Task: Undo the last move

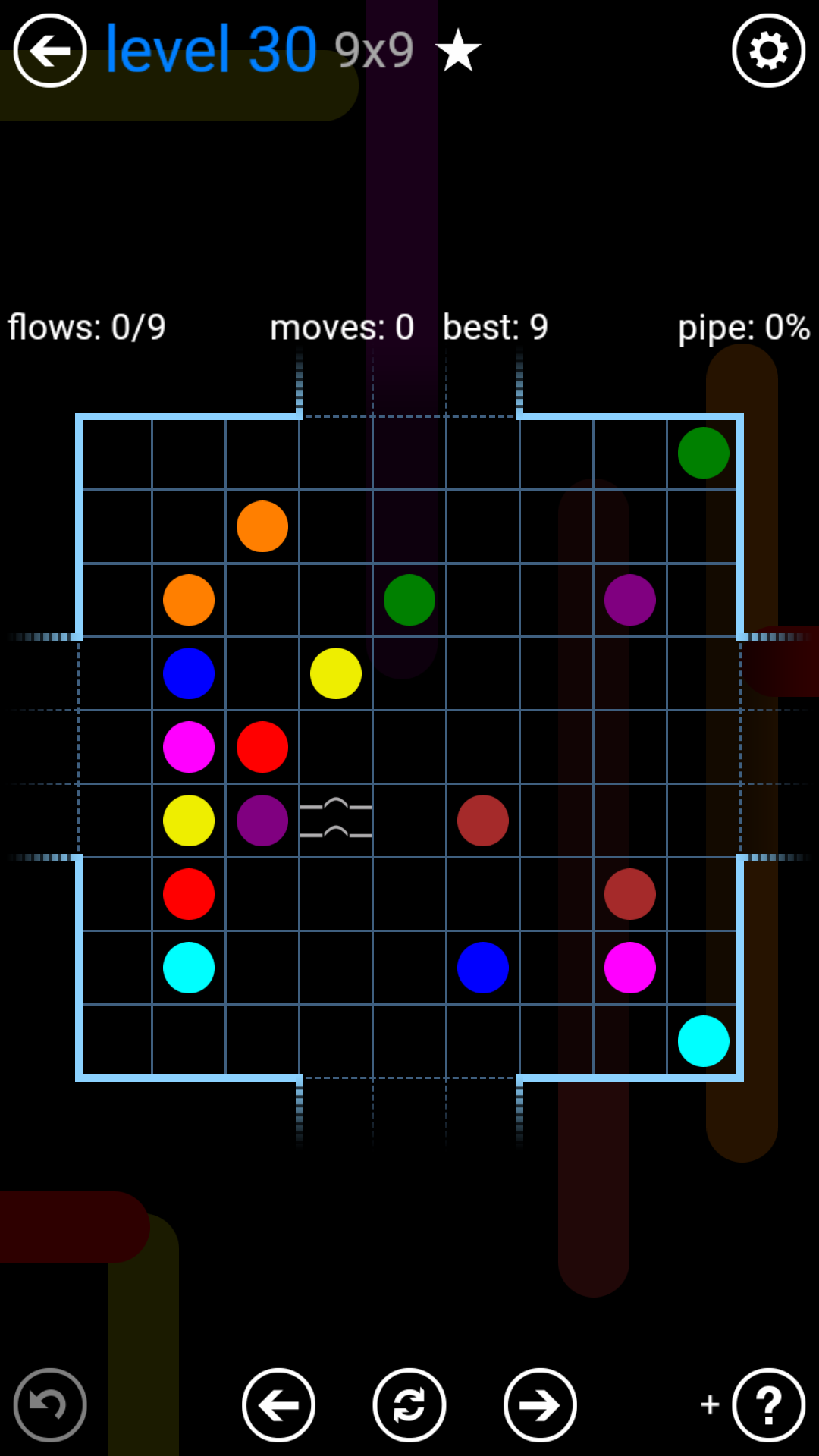Action: pos(50,1404)
